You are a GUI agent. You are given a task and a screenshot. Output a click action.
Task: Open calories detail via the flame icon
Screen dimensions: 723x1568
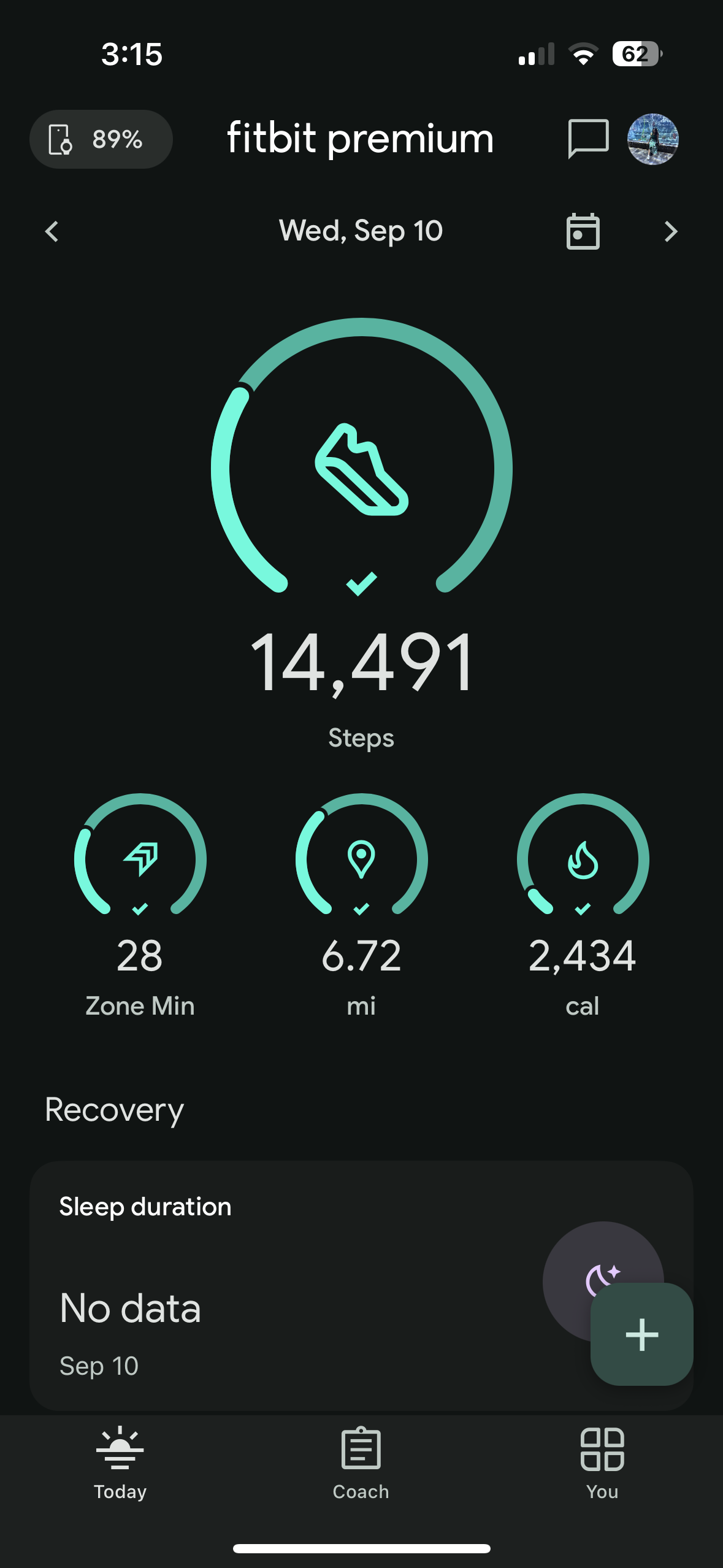(x=581, y=860)
